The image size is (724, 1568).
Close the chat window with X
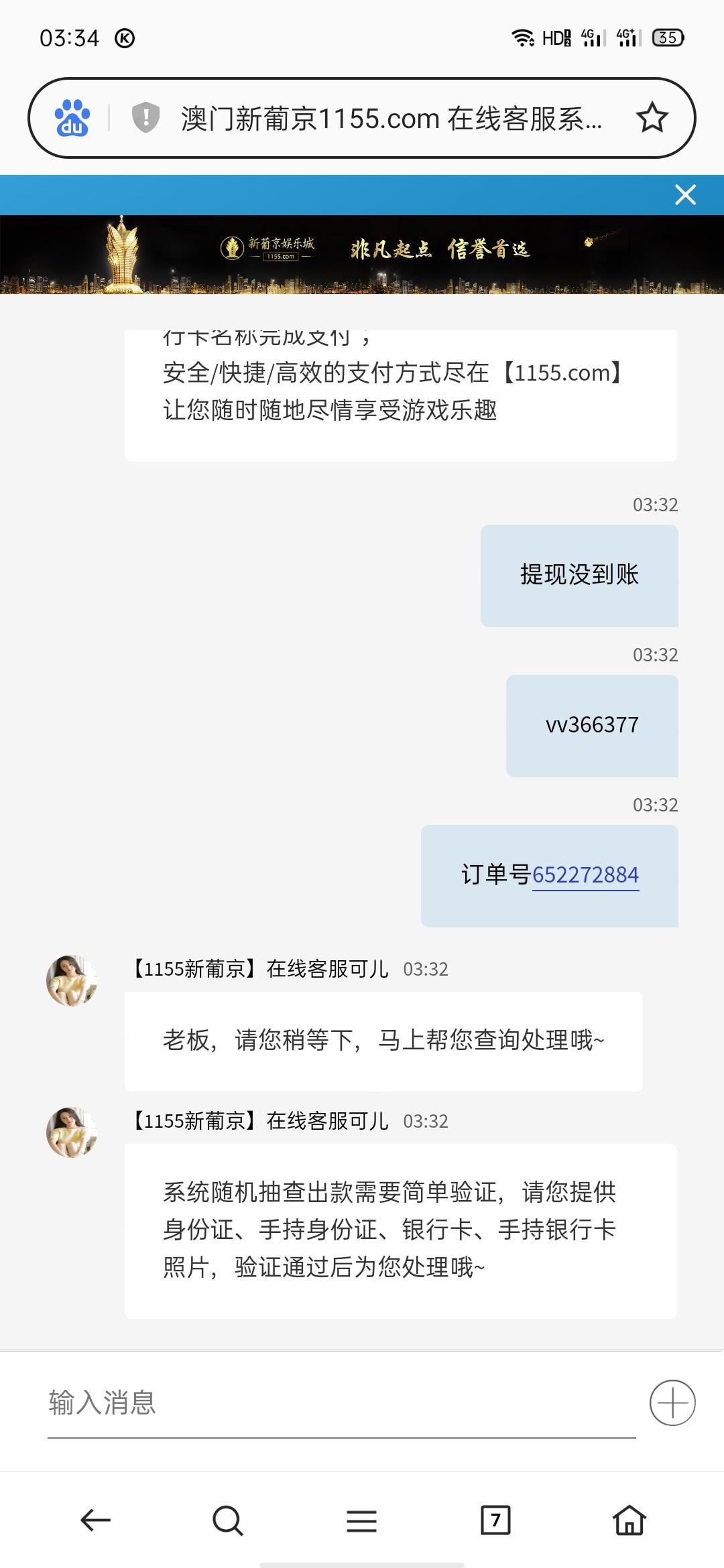[685, 195]
